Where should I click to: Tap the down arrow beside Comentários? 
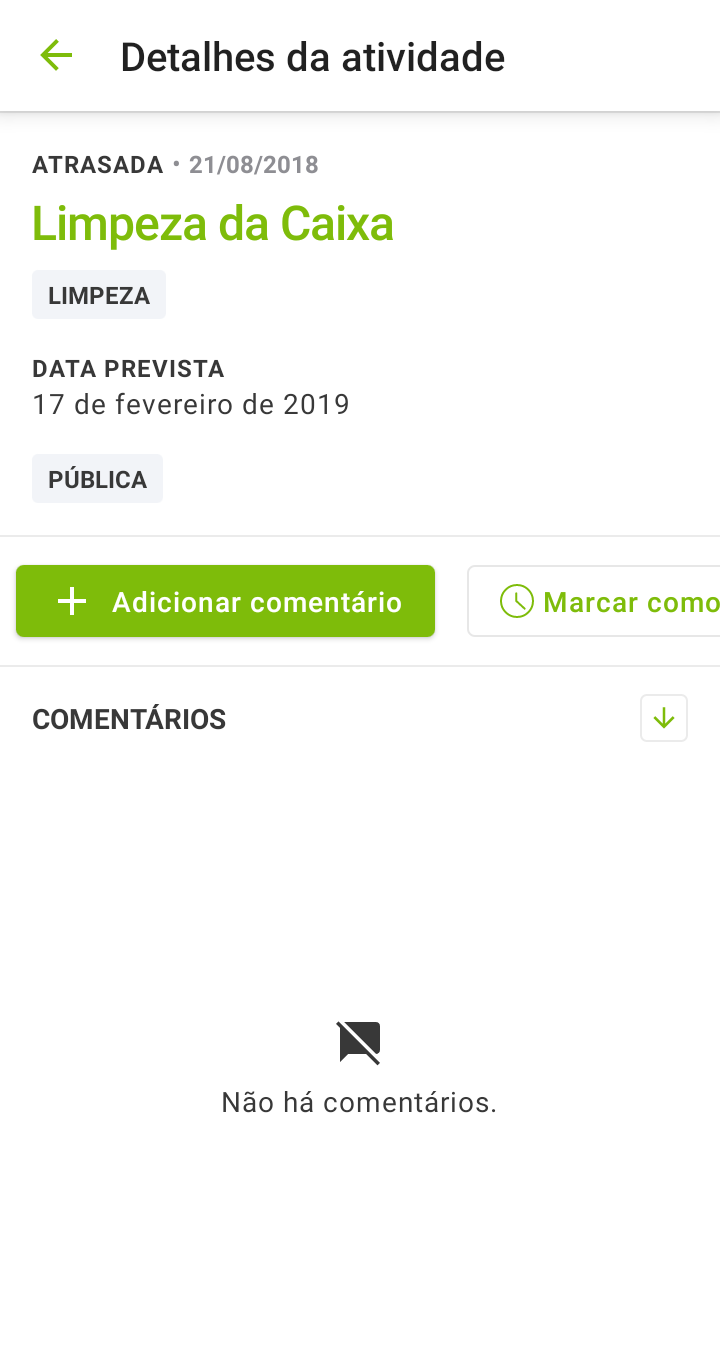point(664,718)
